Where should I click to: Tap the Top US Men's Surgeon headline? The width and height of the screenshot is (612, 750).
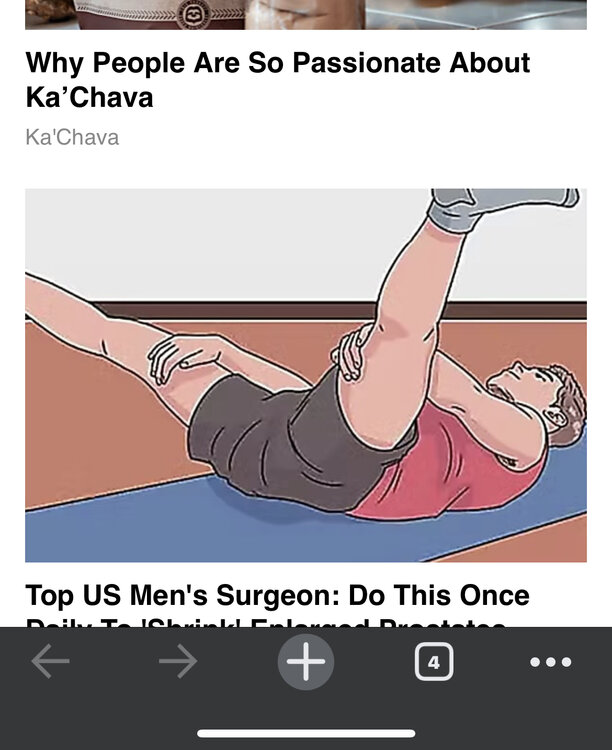click(277, 598)
